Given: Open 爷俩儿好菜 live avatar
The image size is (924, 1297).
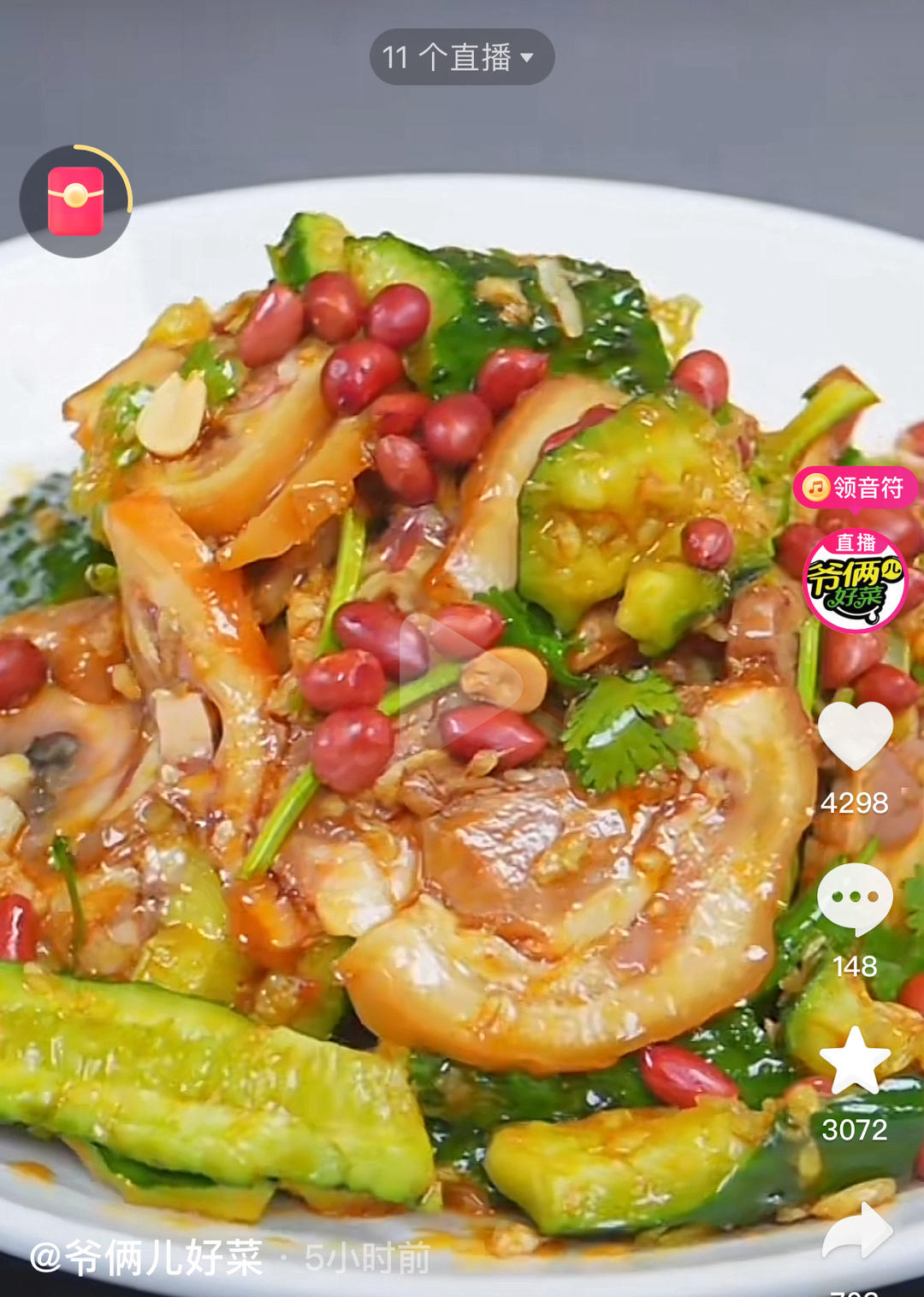Looking at the screenshot, I should (x=855, y=581).
